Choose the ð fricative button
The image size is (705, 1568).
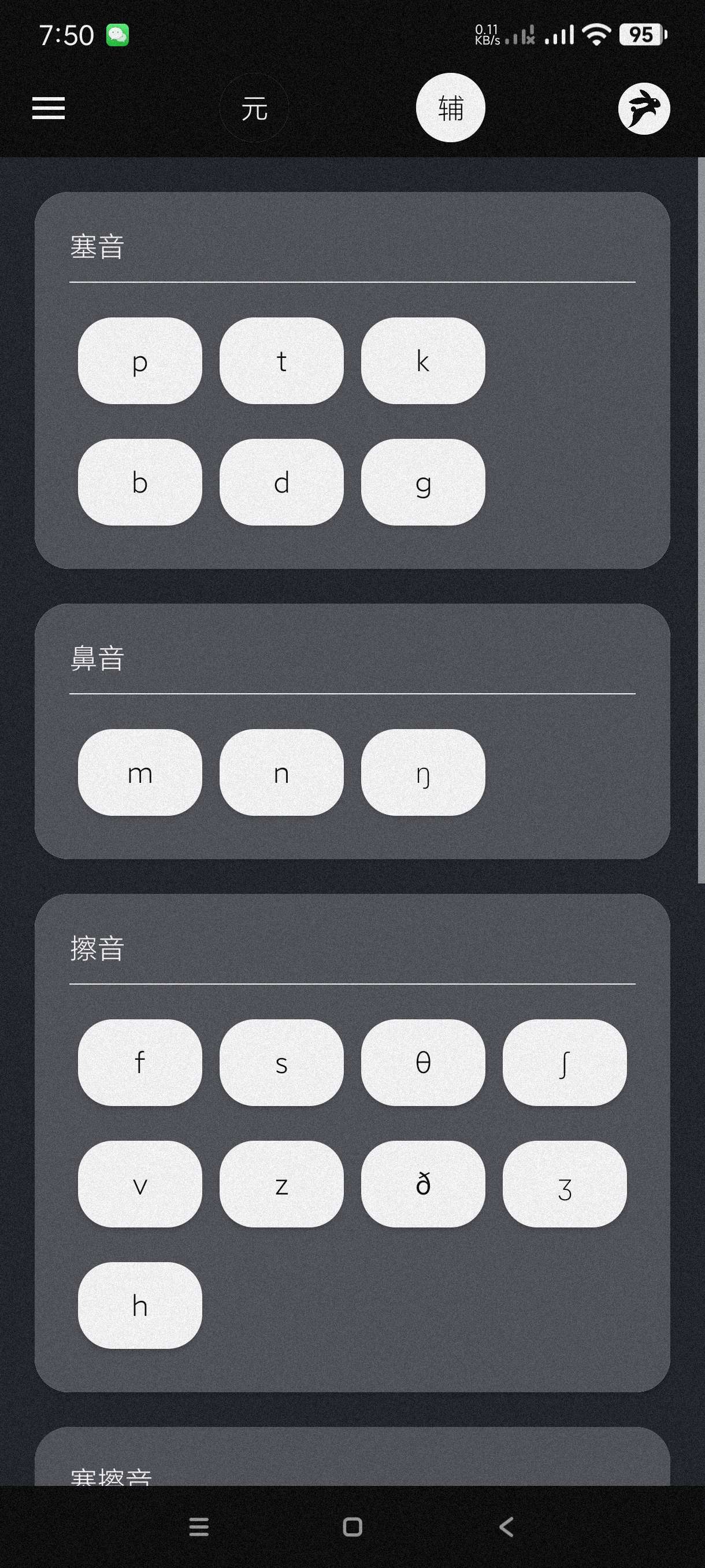pyautogui.click(x=423, y=1184)
